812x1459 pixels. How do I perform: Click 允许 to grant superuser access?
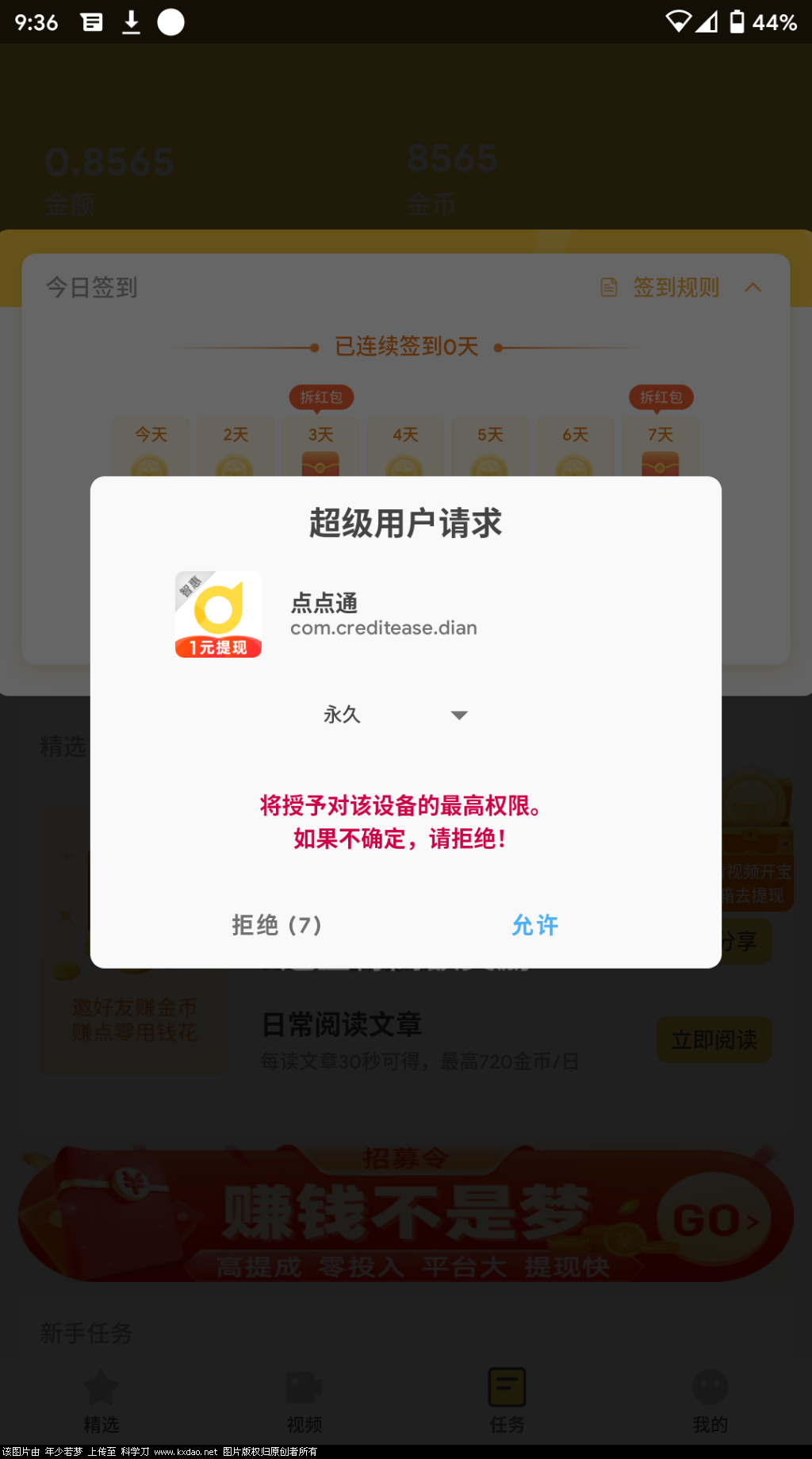(x=535, y=925)
